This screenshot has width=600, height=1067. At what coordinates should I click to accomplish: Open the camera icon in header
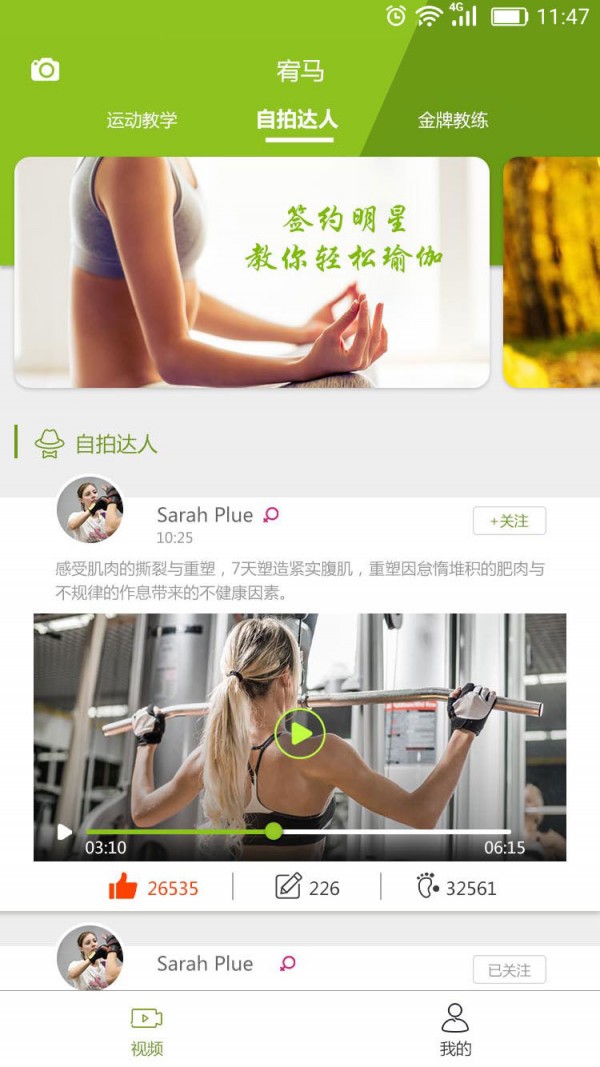coord(45,69)
